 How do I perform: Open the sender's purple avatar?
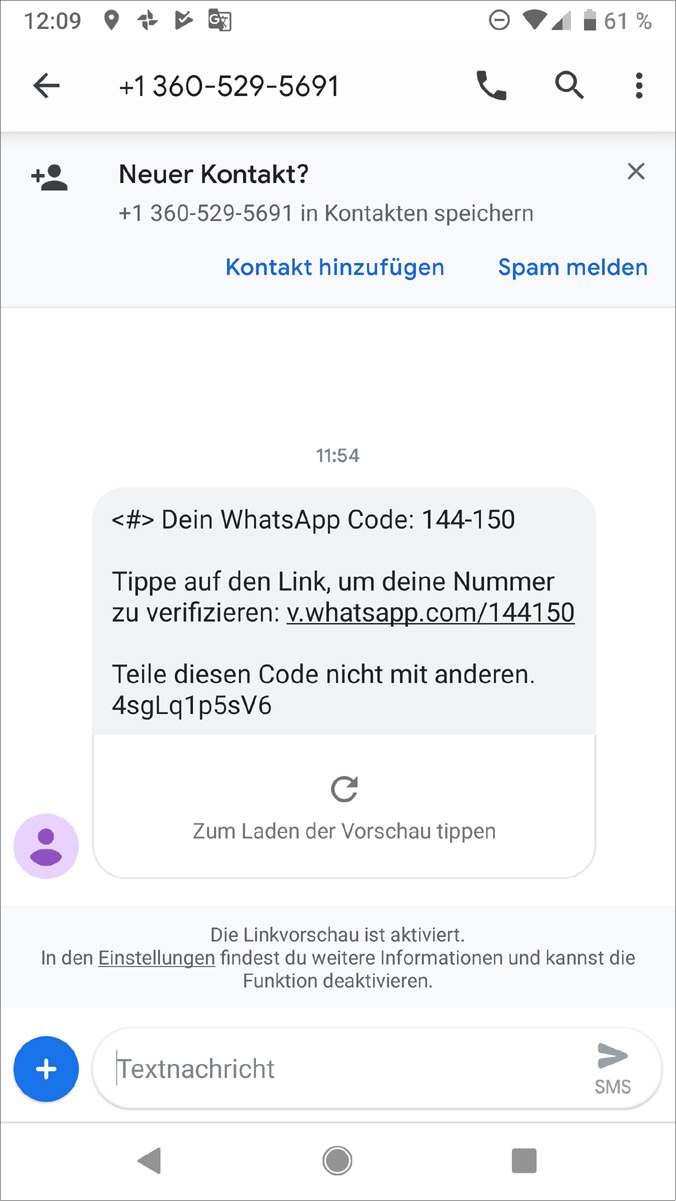point(46,846)
